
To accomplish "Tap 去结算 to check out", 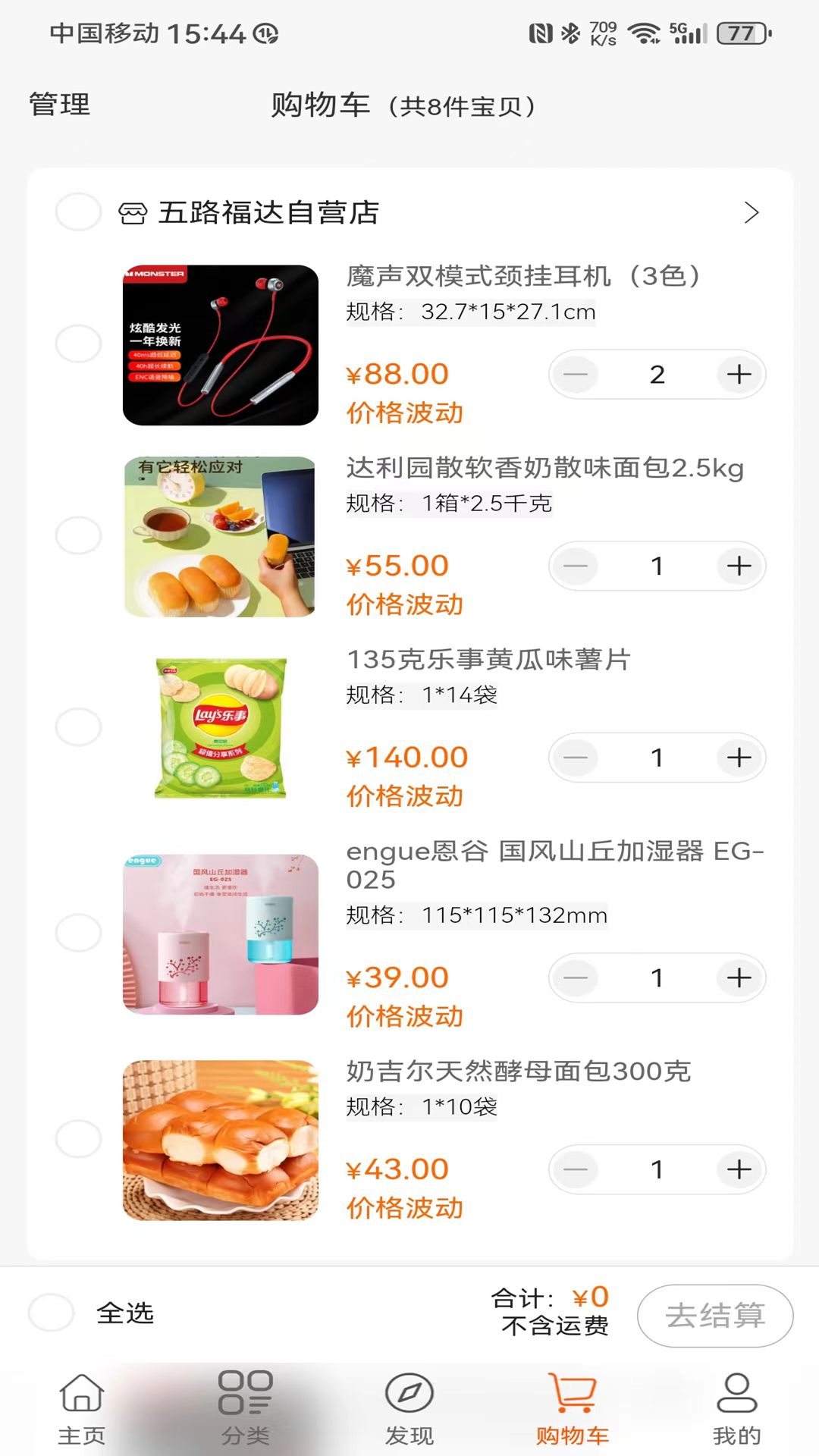I will pyautogui.click(x=714, y=1316).
